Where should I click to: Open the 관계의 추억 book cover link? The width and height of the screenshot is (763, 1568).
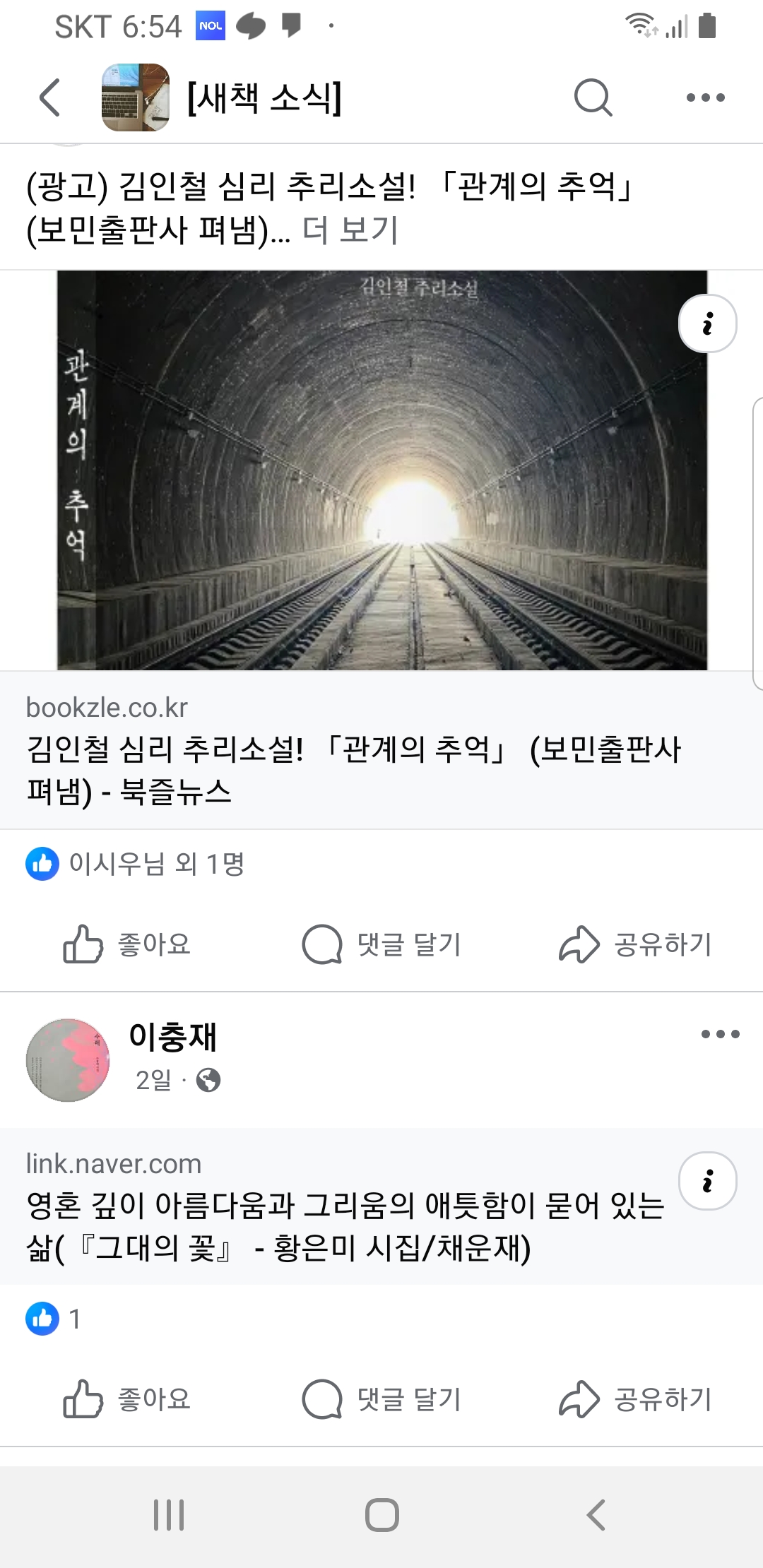point(381,470)
